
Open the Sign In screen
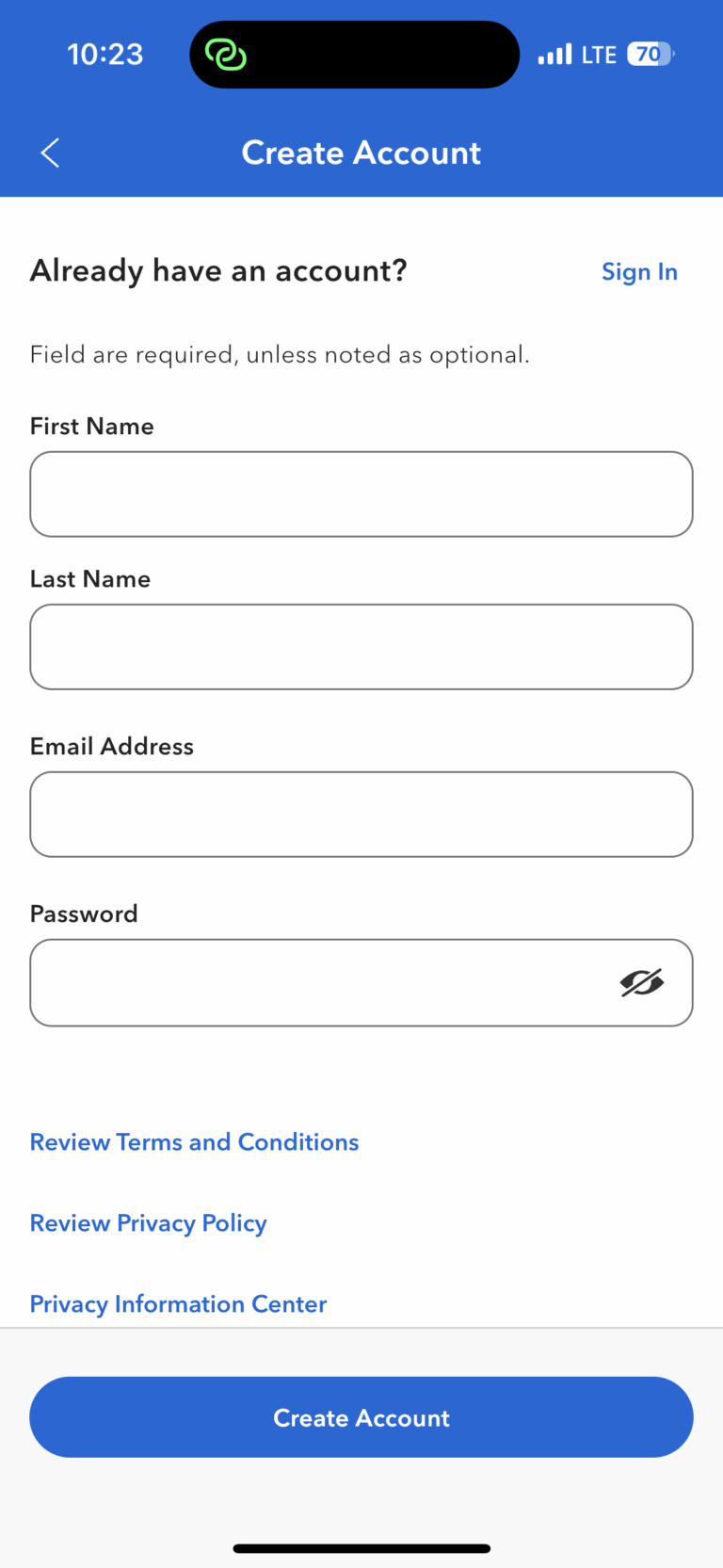[x=639, y=271]
